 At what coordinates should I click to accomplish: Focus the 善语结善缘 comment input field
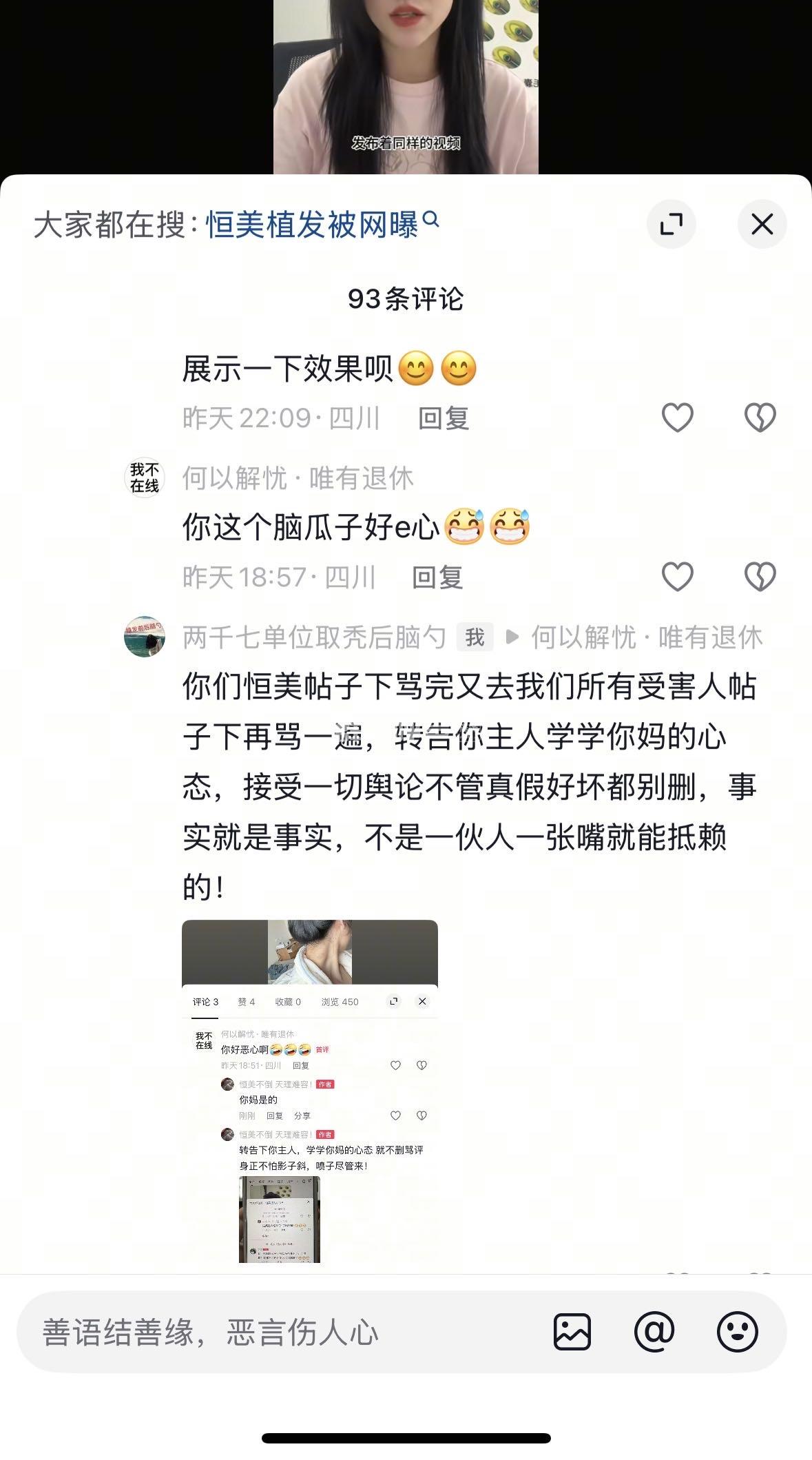(x=275, y=1332)
